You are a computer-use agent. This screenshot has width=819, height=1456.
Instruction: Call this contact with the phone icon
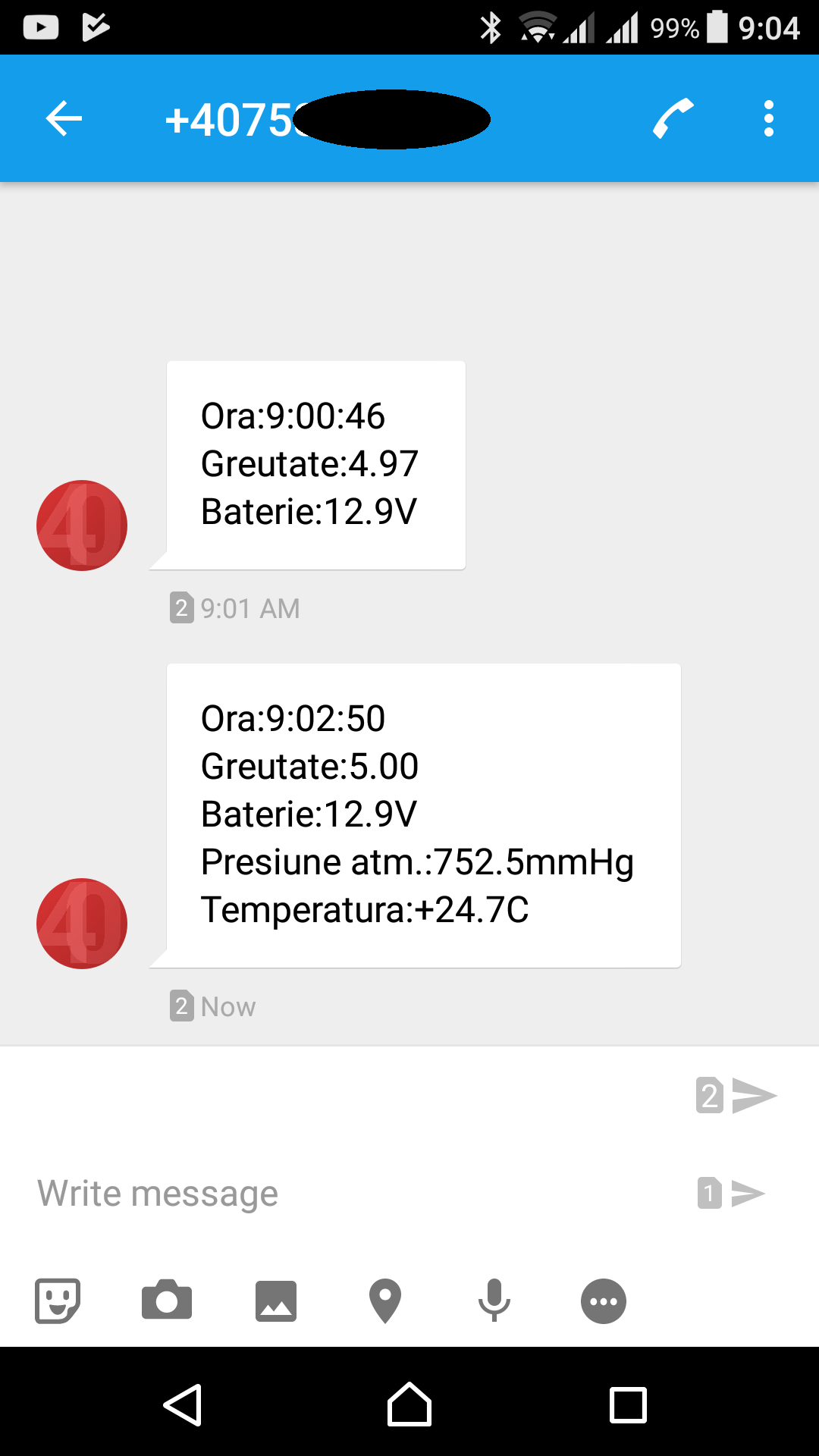(673, 119)
